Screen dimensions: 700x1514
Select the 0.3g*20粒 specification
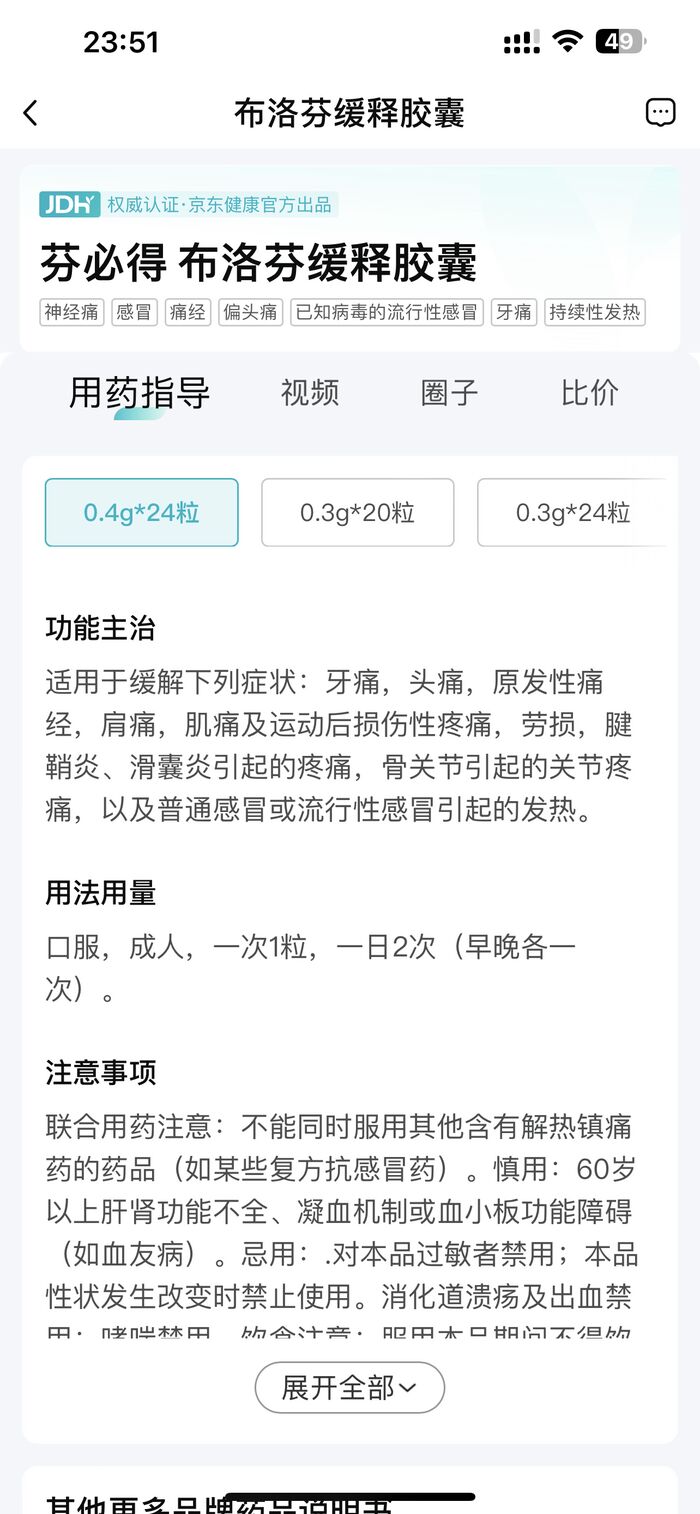(x=358, y=513)
